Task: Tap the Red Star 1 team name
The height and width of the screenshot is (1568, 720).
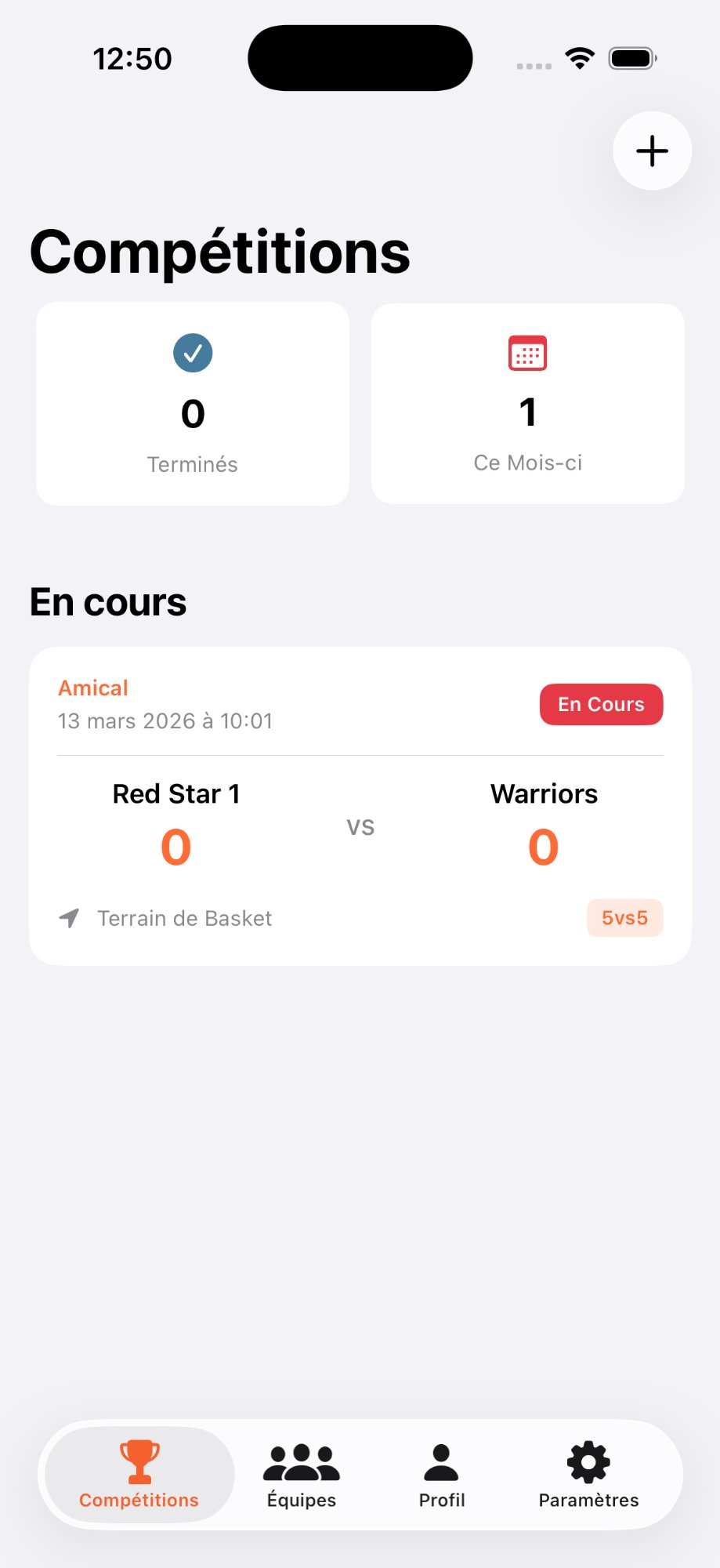Action: 176,793
